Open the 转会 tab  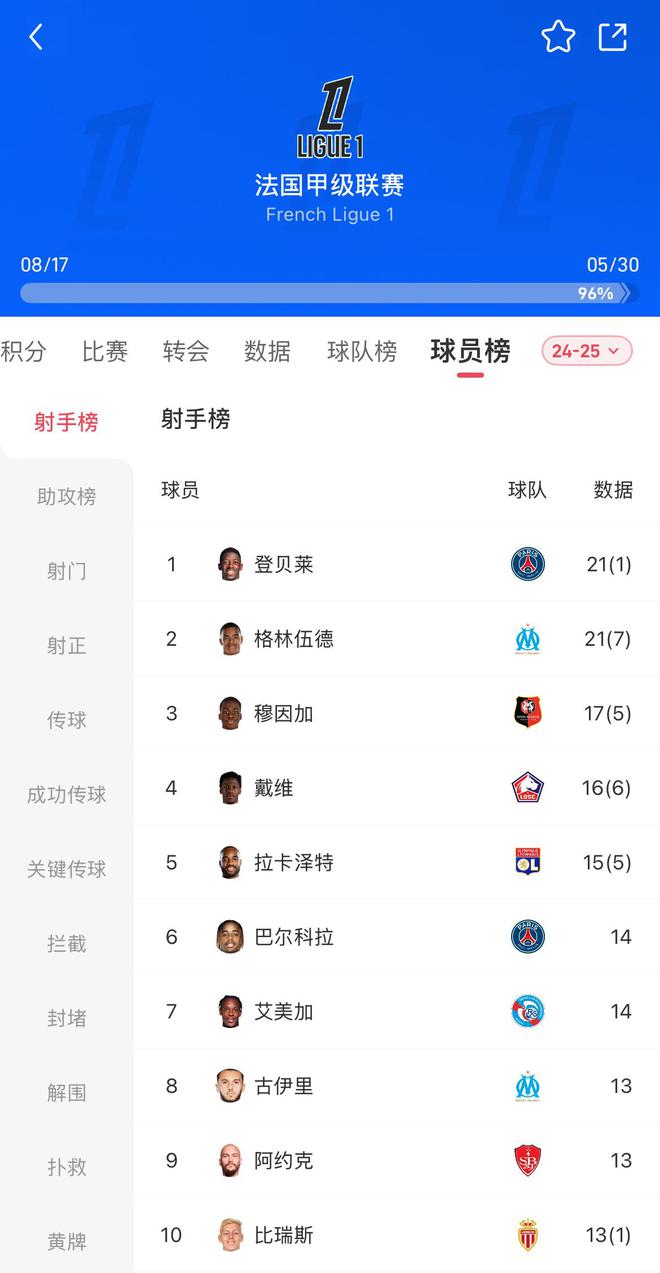[x=186, y=351]
